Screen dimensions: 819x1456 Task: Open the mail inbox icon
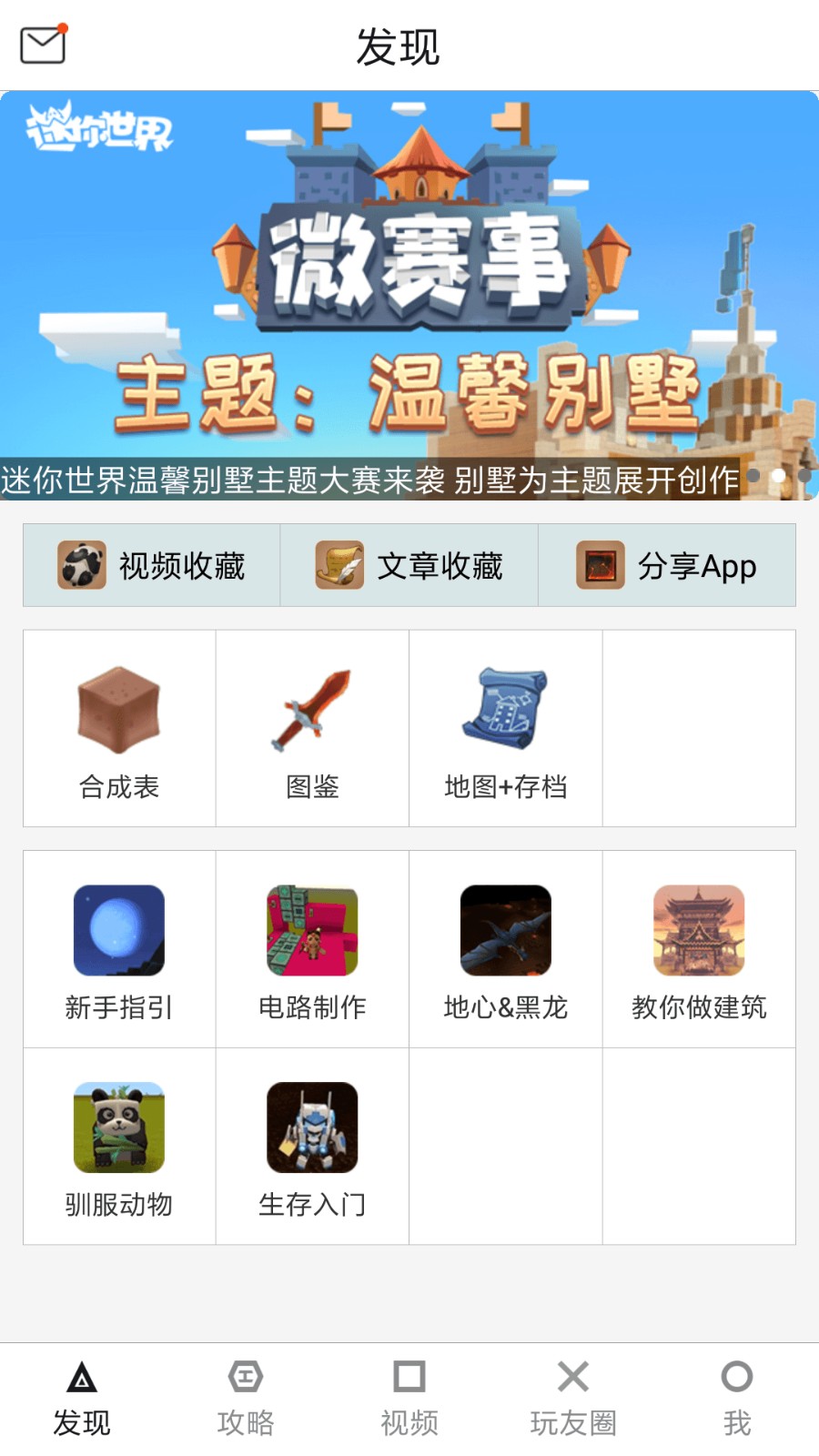(44, 44)
